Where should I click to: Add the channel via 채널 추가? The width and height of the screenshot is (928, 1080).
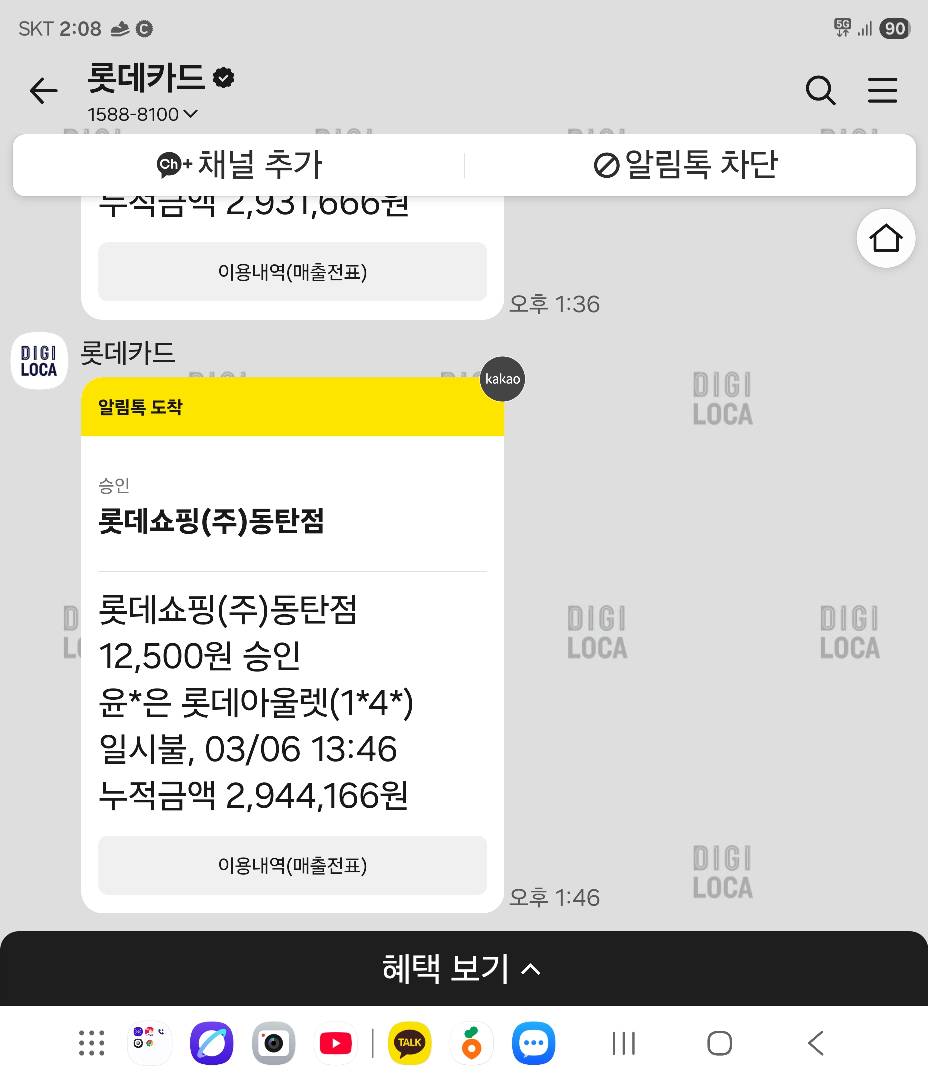pyautogui.click(x=240, y=165)
